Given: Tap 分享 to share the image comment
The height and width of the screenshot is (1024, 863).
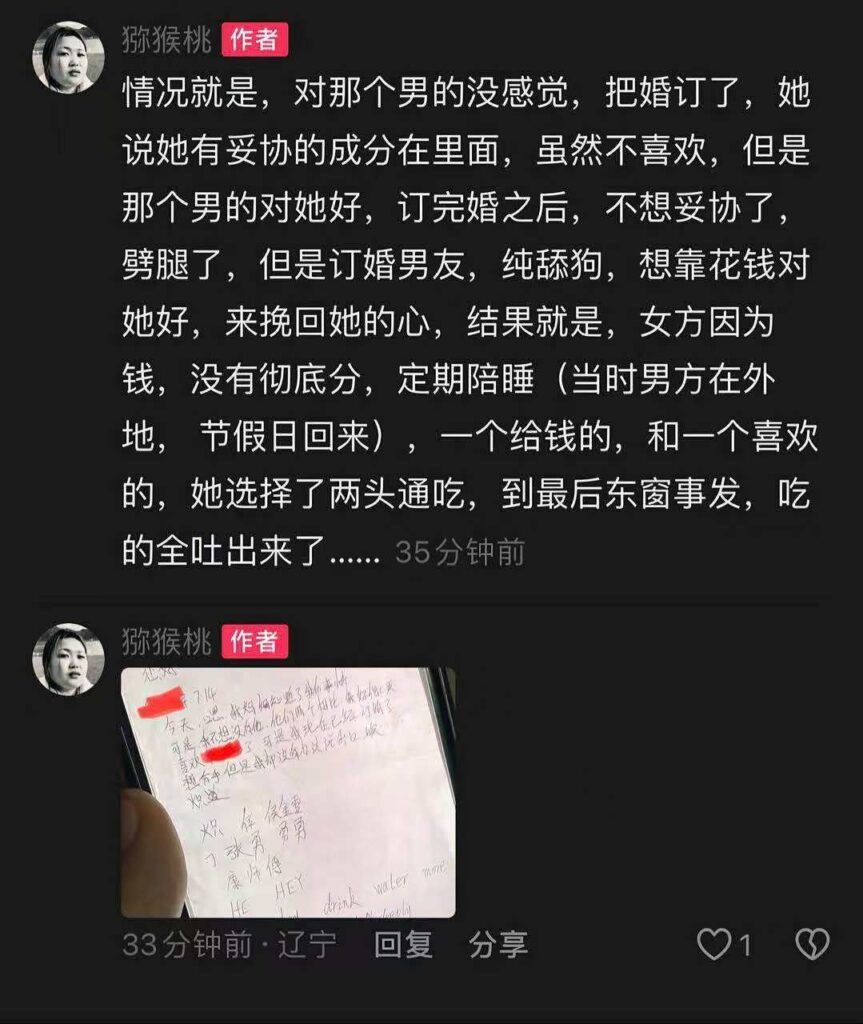Looking at the screenshot, I should click(498, 944).
